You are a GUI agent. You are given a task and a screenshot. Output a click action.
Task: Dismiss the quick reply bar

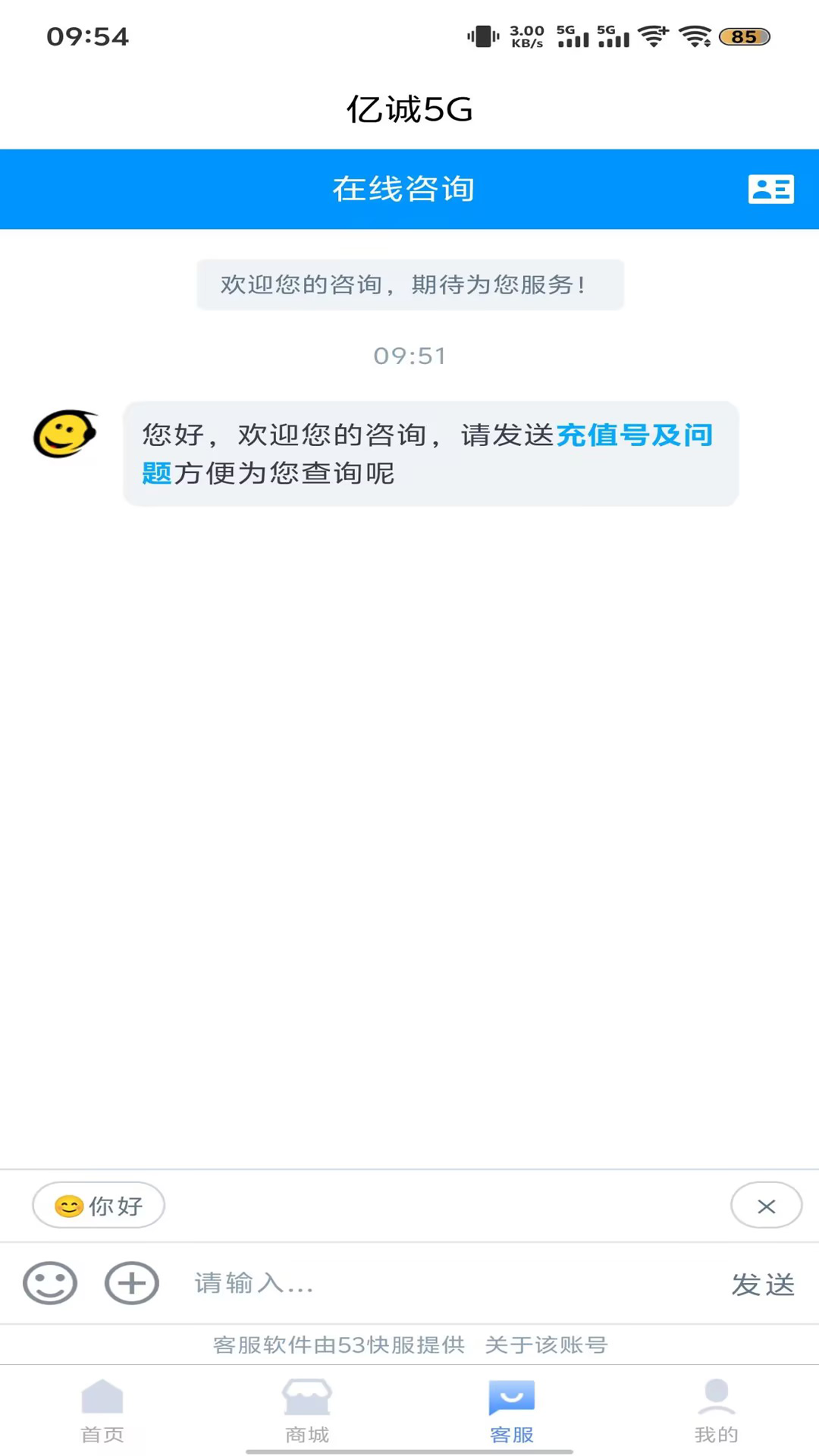tap(766, 1206)
